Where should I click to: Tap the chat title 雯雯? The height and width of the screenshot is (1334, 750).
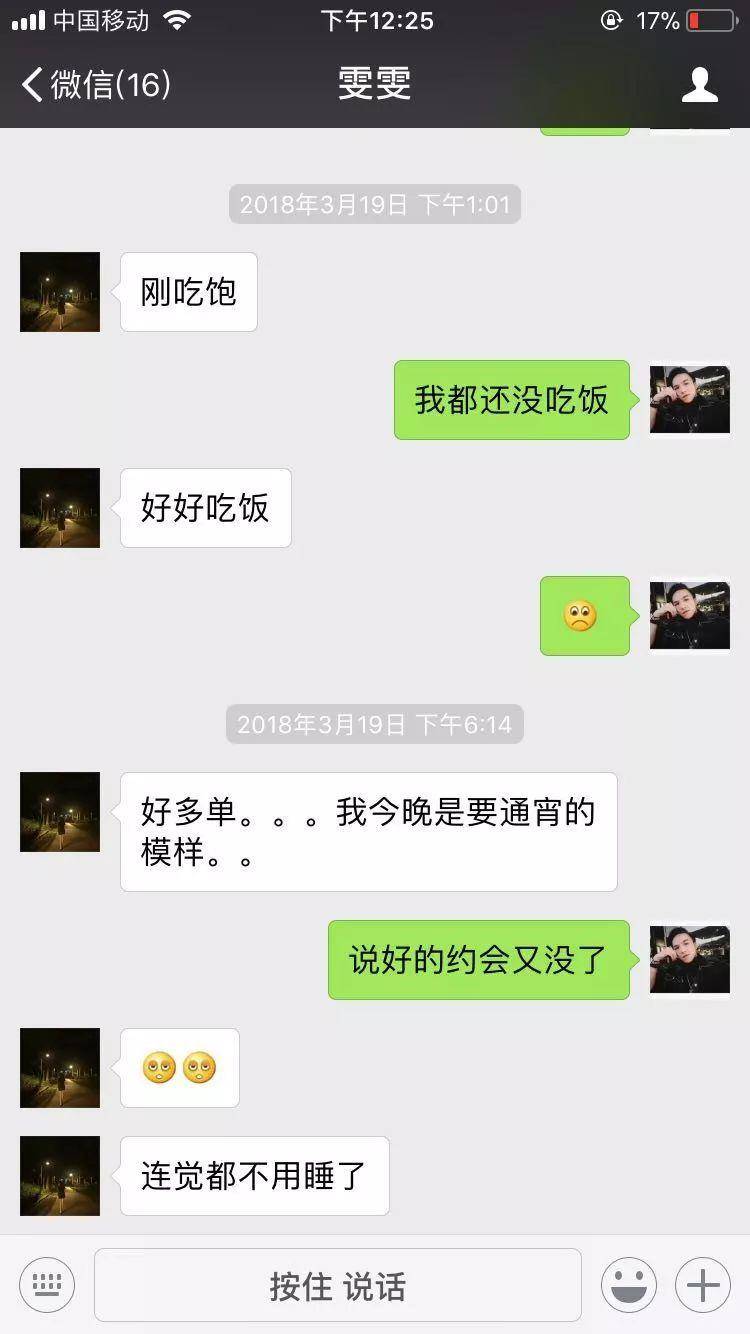pos(374,84)
